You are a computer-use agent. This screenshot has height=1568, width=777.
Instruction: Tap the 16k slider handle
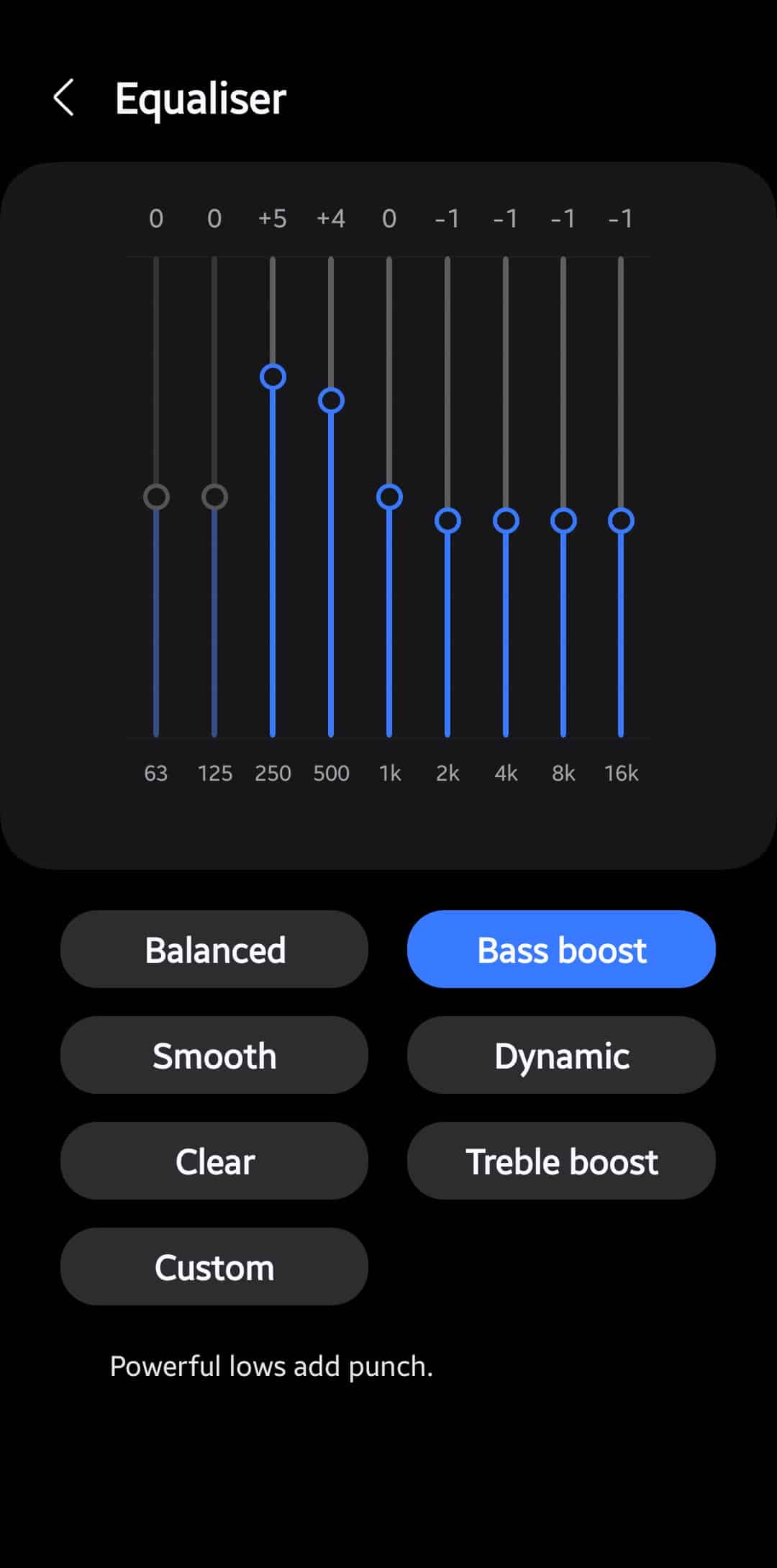621,520
